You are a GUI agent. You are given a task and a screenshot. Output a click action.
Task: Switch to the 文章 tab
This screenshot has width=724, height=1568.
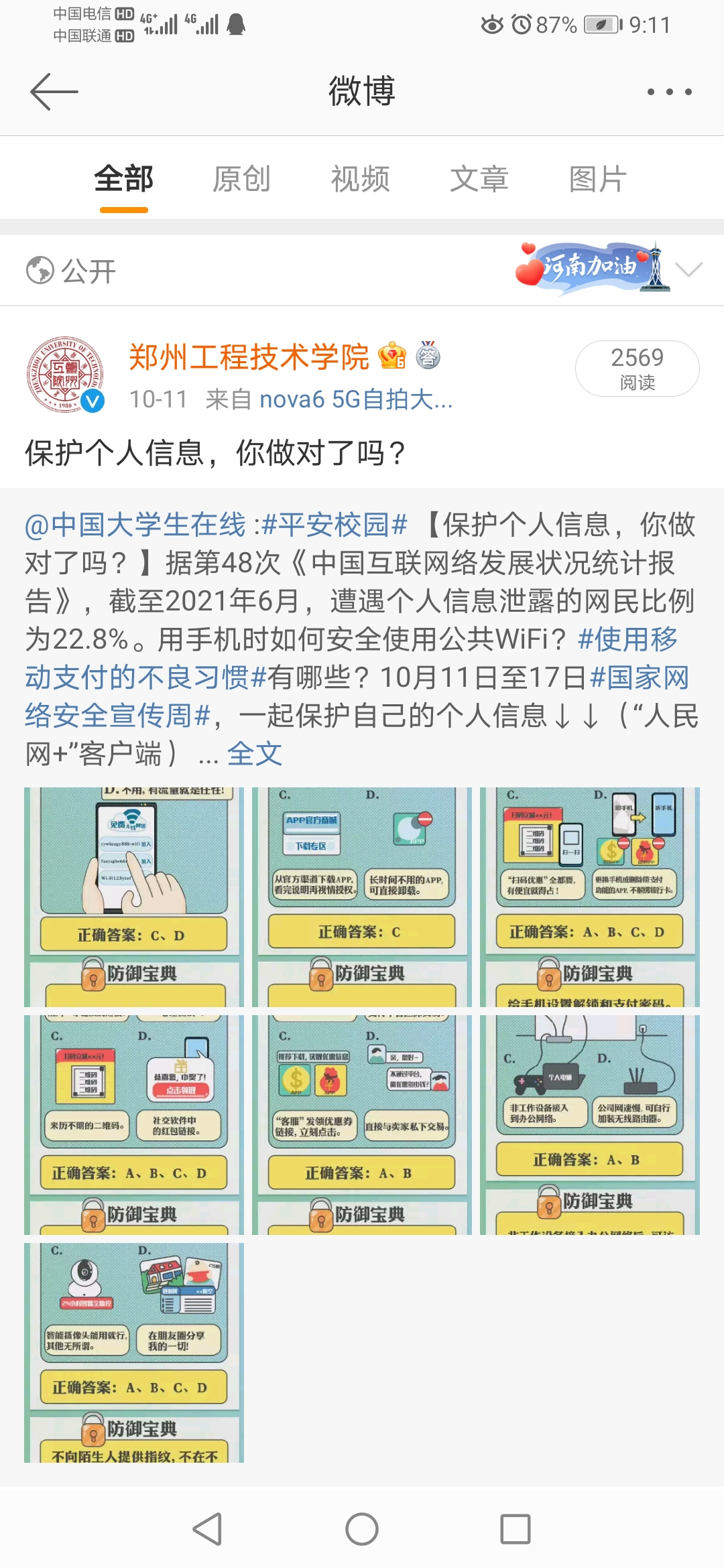coord(479,180)
